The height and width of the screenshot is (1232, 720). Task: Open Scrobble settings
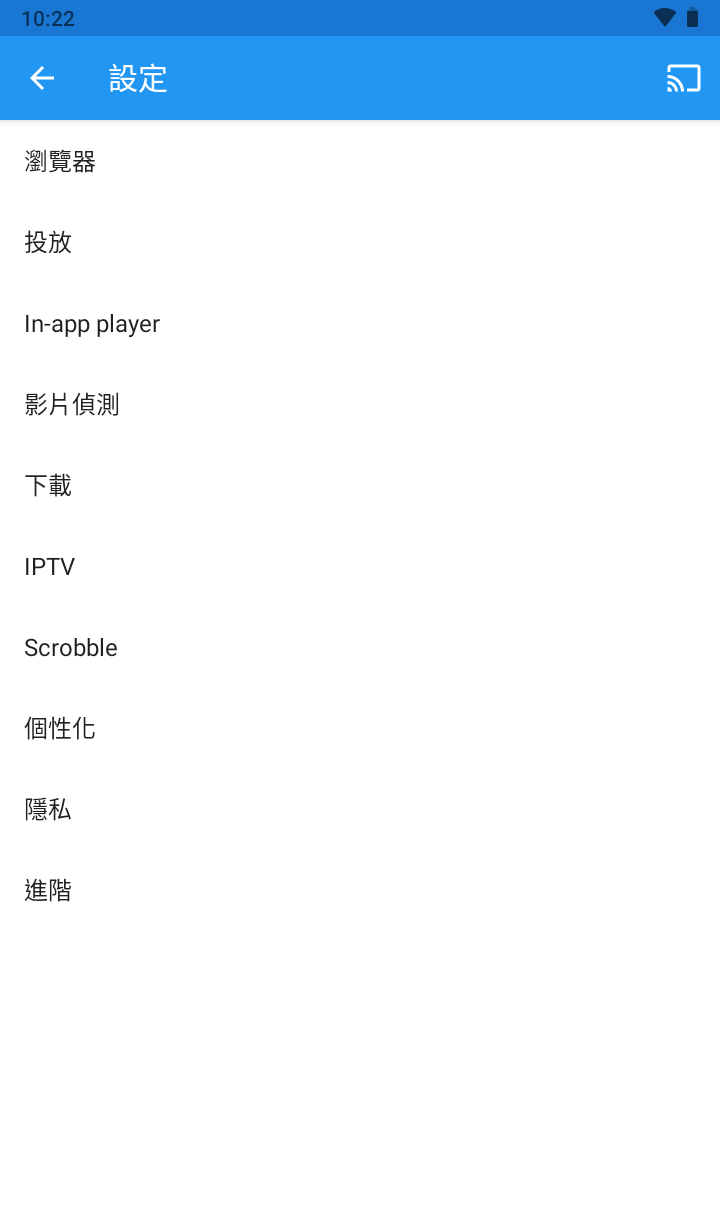(71, 648)
